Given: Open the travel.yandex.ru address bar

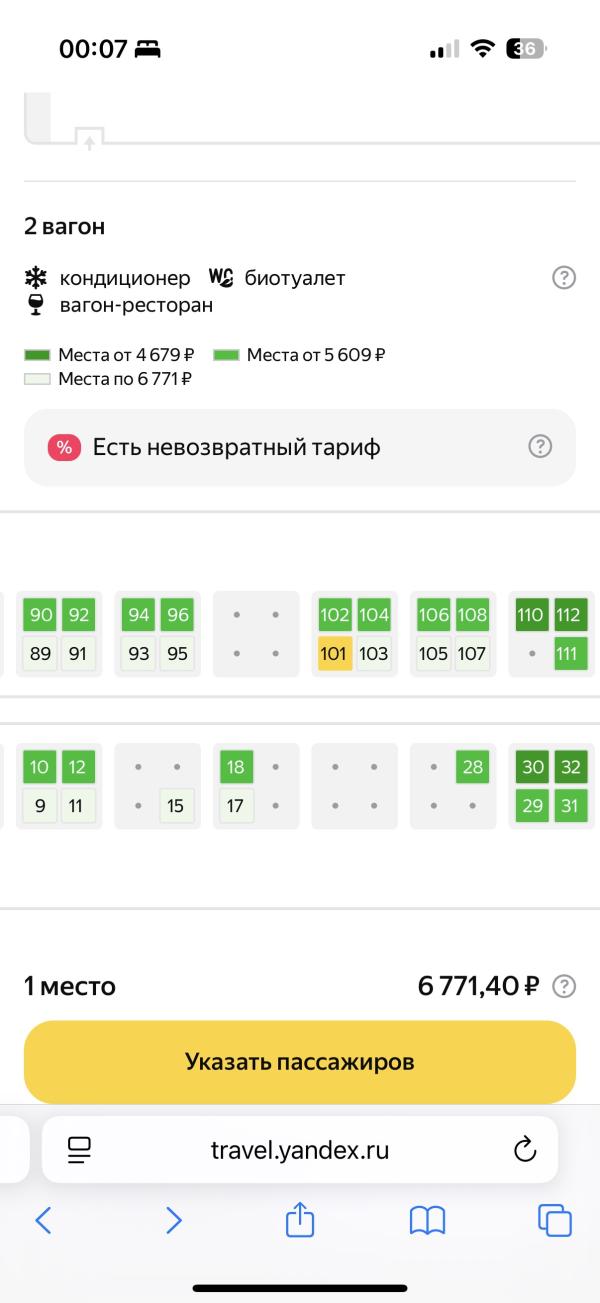Looking at the screenshot, I should click(x=300, y=1150).
